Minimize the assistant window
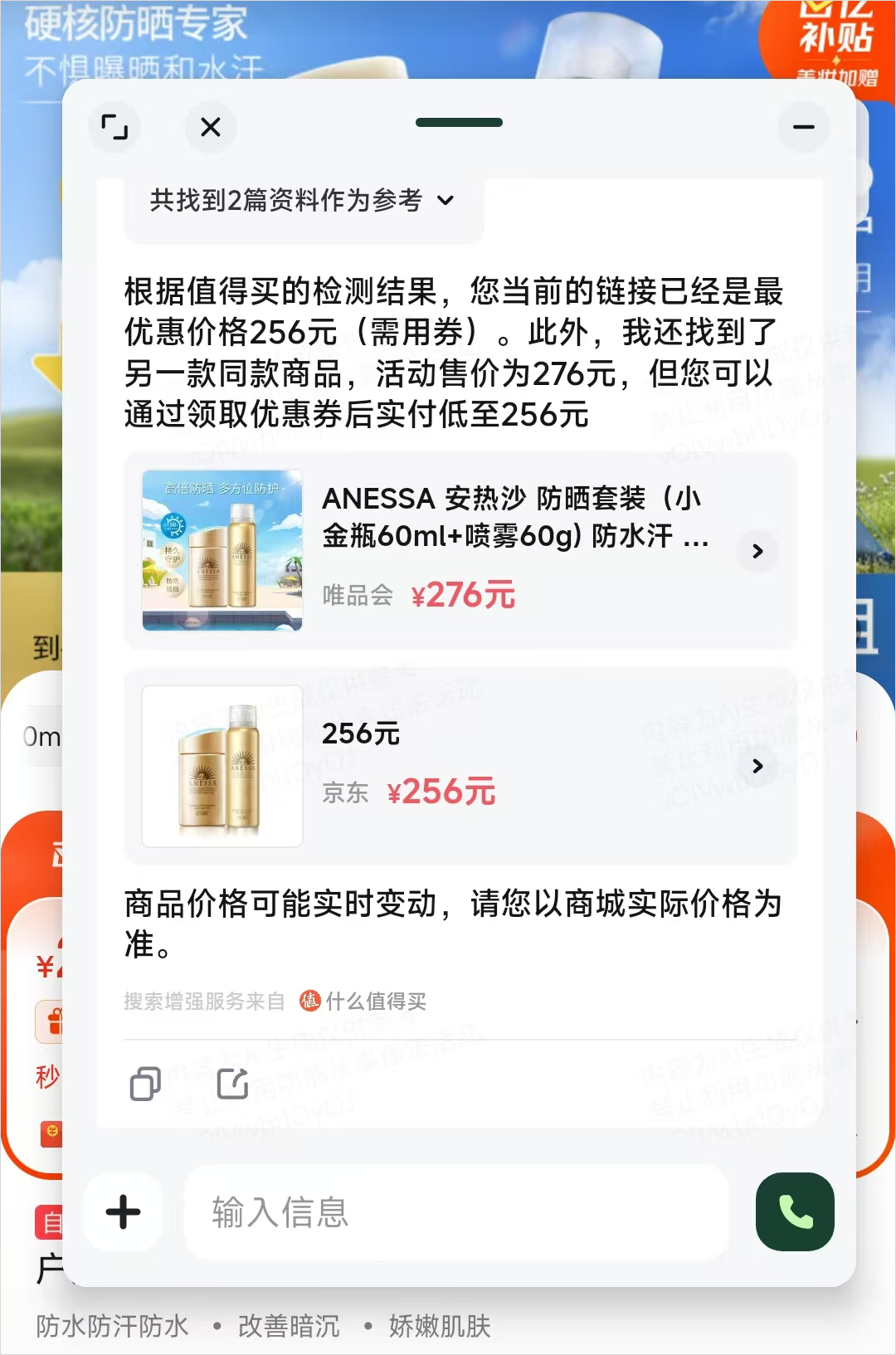 pyautogui.click(x=803, y=127)
